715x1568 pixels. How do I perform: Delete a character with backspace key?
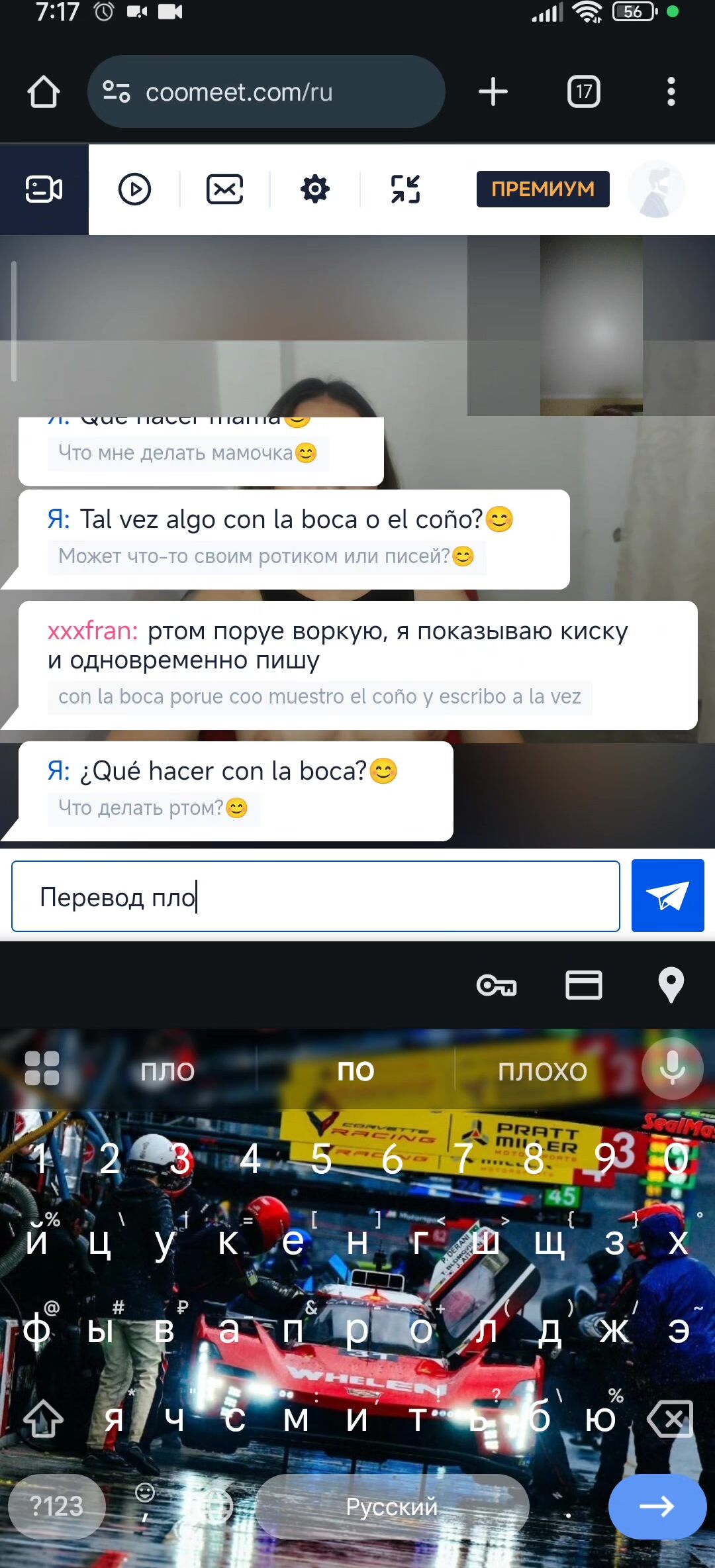[670, 1420]
